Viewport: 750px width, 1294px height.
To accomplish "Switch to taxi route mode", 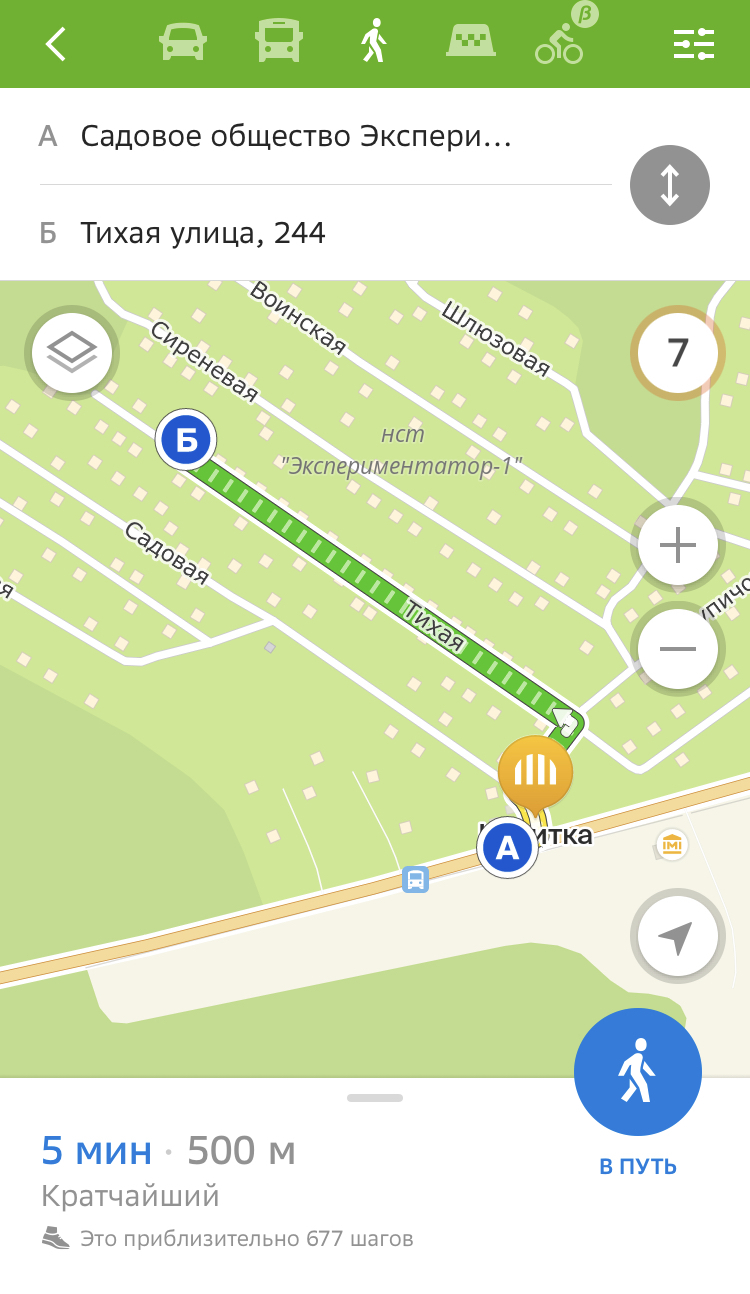I will click(470, 44).
